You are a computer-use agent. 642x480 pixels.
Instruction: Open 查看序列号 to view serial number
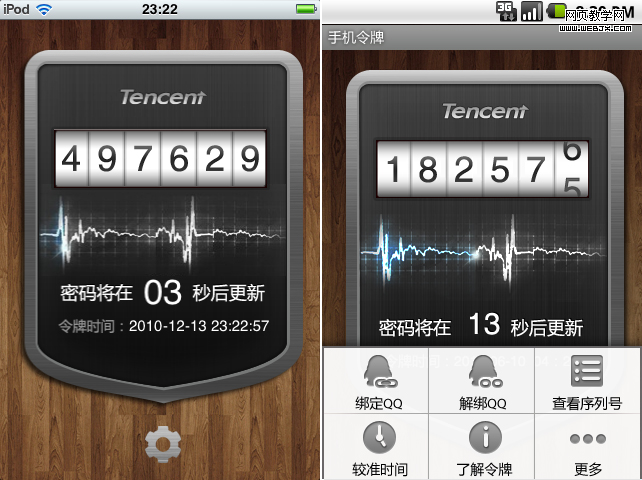(x=587, y=381)
